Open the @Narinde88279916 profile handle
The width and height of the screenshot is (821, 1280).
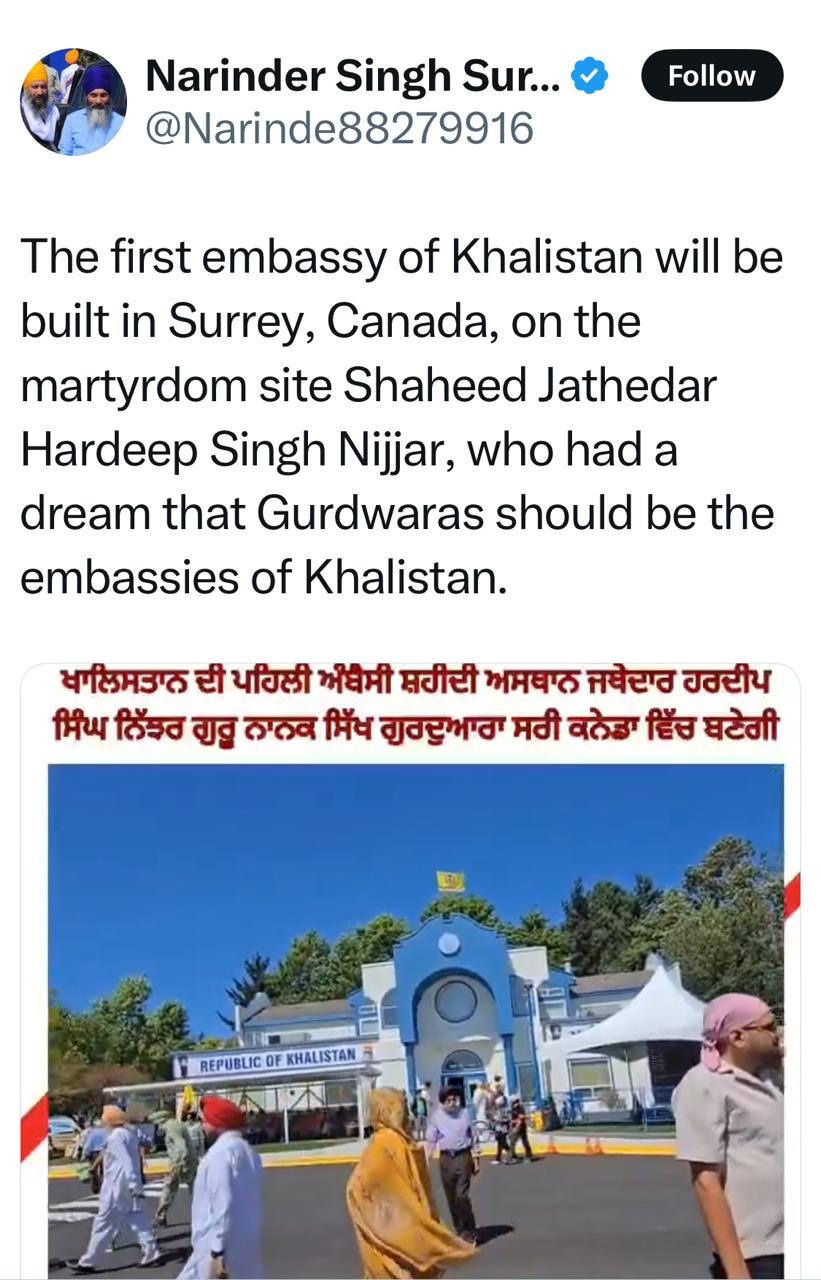pyautogui.click(x=340, y=129)
